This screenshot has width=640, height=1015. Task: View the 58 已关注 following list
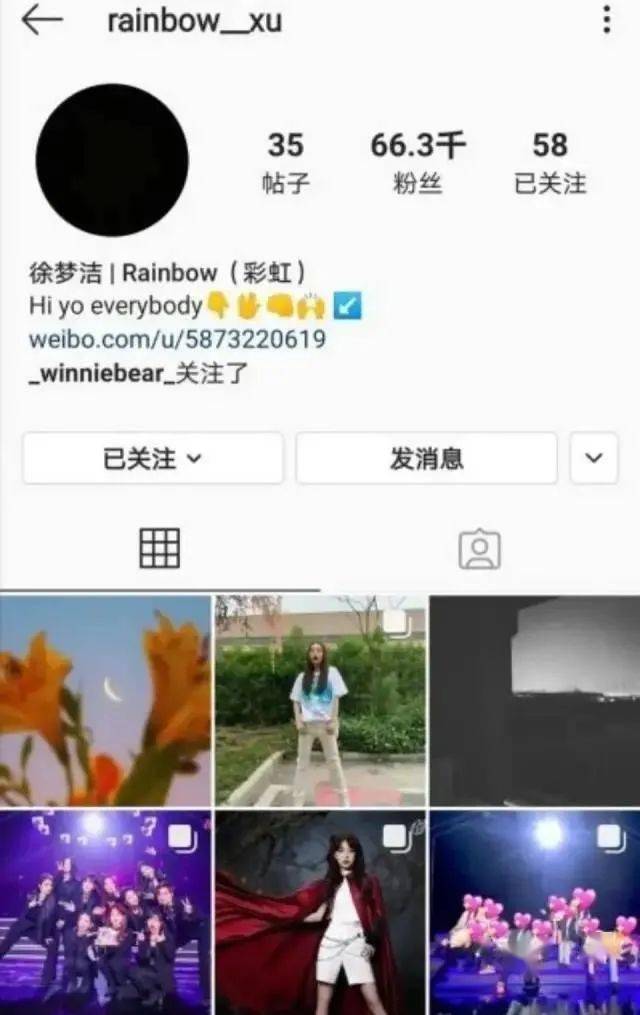550,162
